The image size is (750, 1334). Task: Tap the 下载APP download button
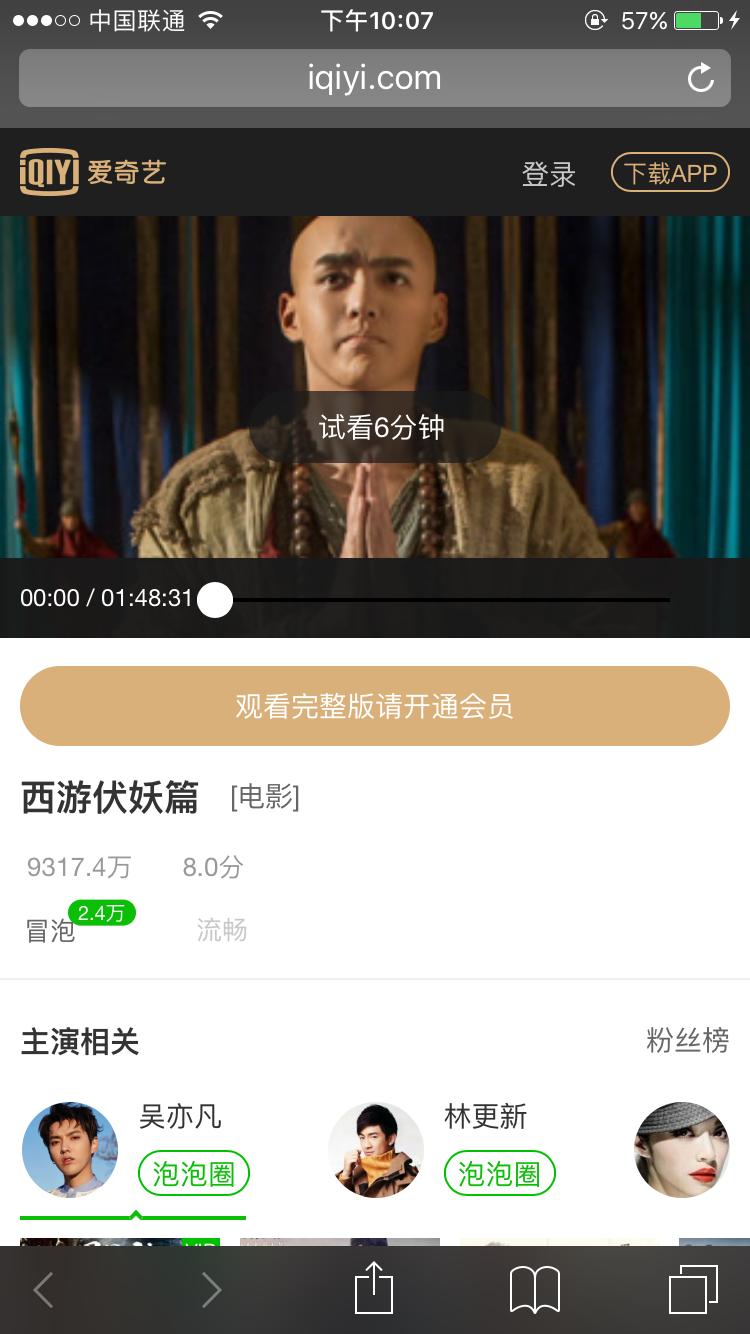pyautogui.click(x=670, y=172)
